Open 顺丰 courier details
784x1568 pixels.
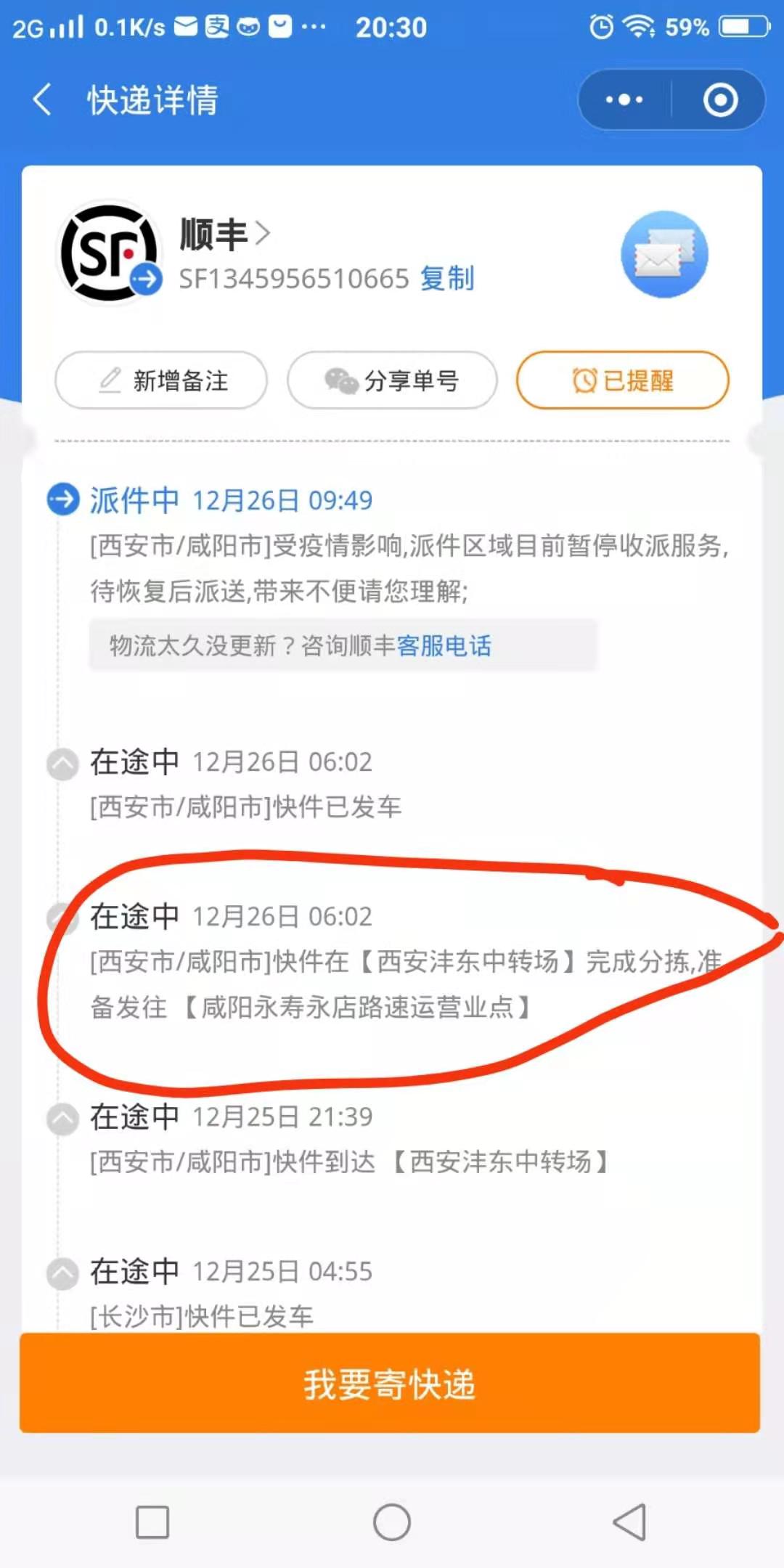pyautogui.click(x=224, y=234)
